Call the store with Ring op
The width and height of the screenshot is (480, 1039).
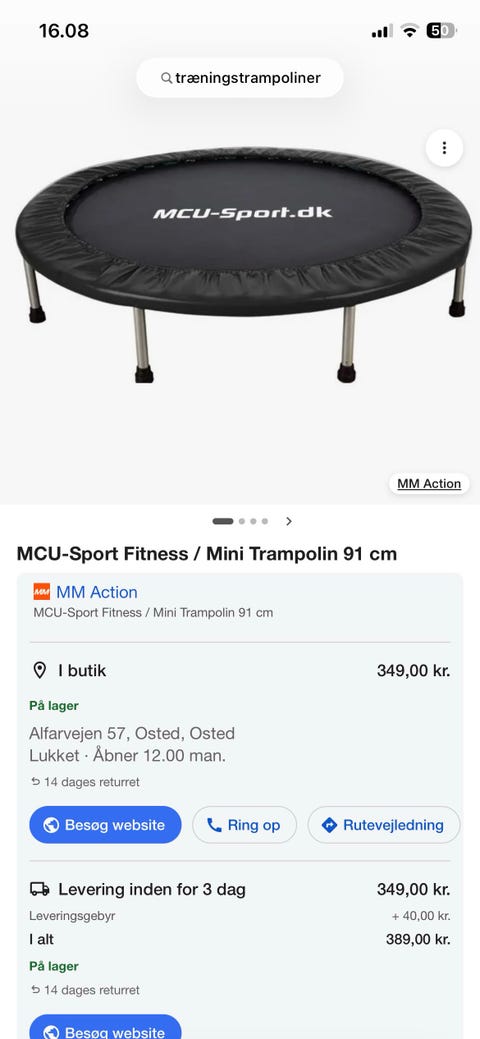click(x=244, y=825)
